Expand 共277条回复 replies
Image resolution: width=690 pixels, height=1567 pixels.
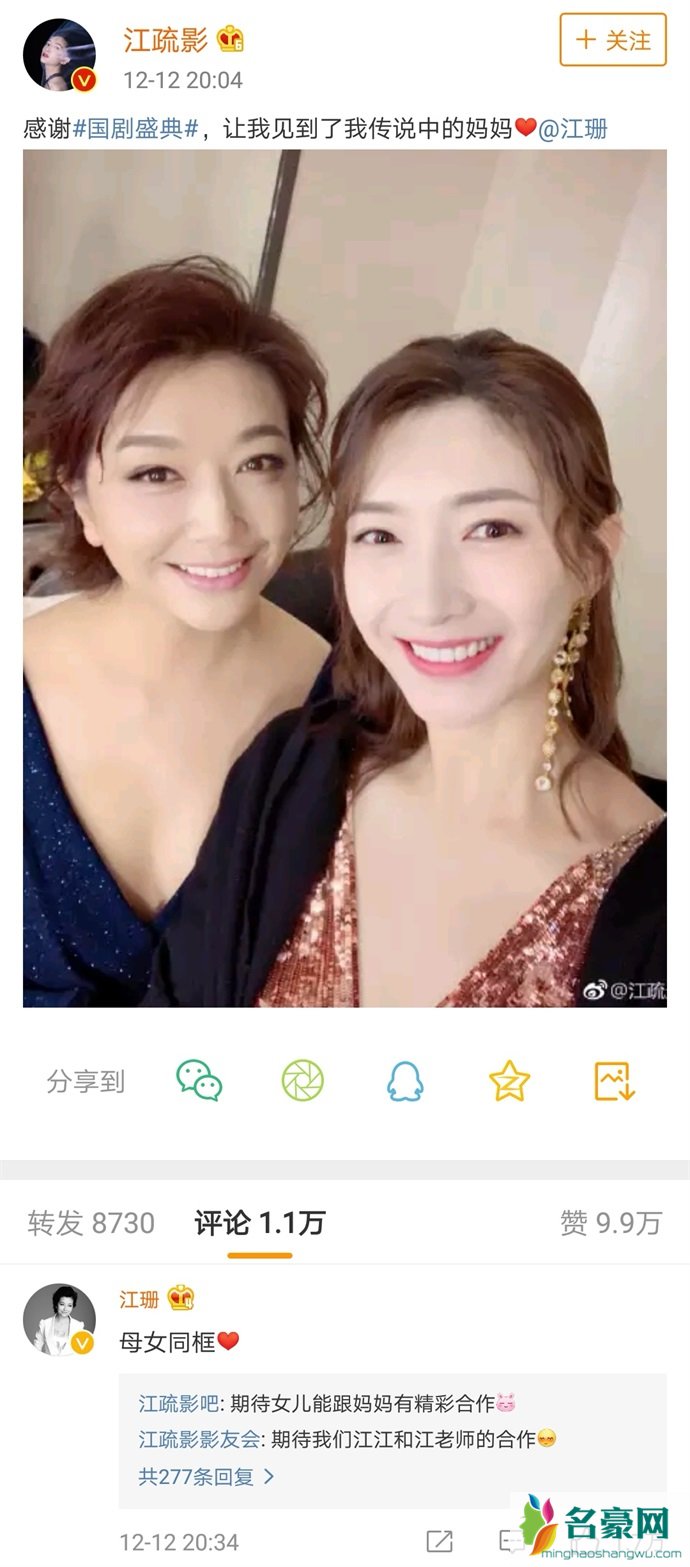[206, 1476]
